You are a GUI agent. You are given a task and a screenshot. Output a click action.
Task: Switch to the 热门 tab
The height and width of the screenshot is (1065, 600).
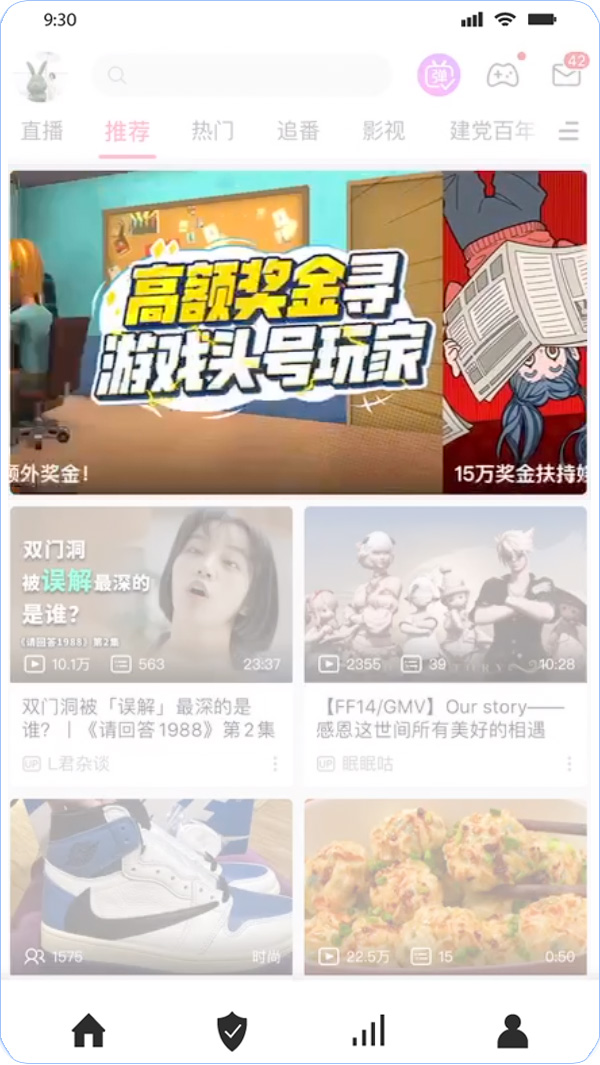click(213, 131)
